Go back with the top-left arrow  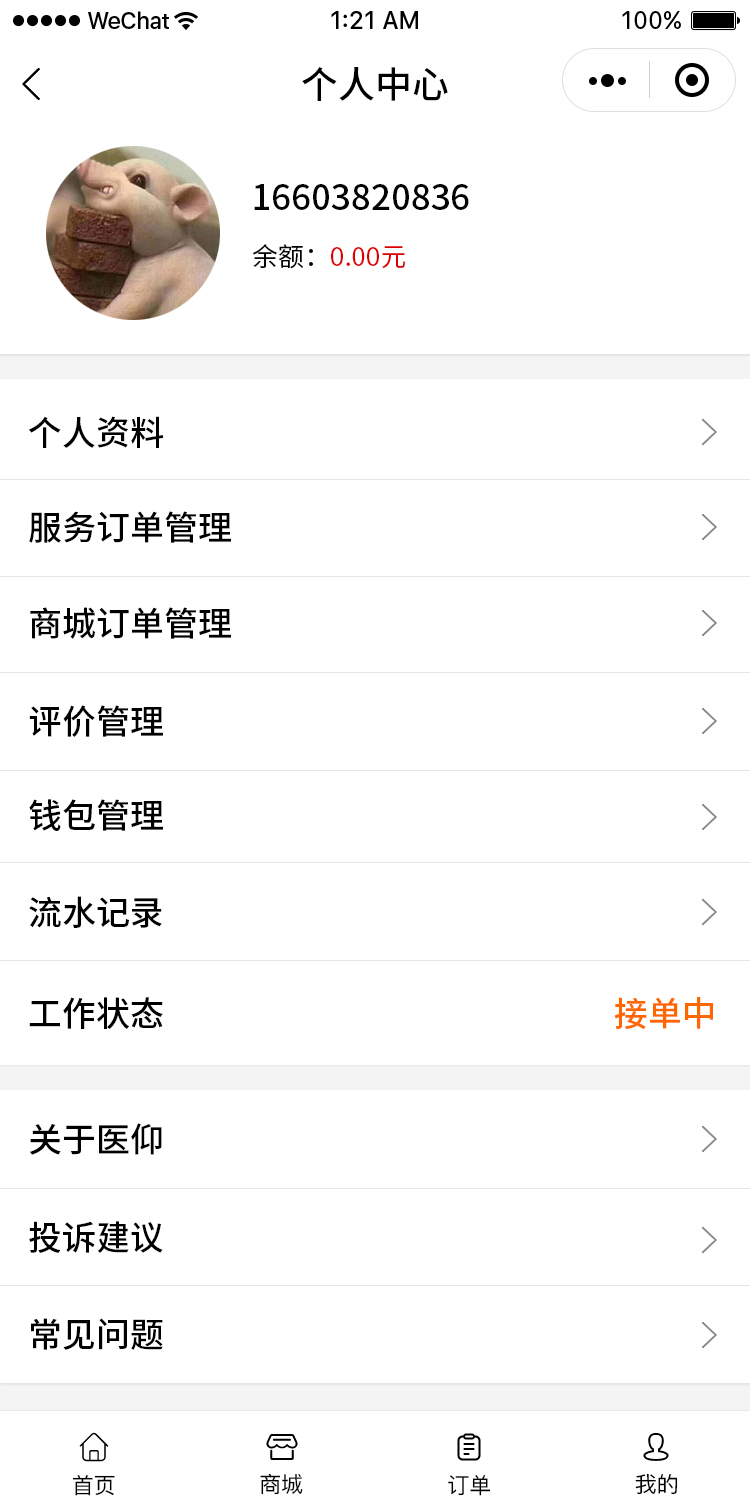coord(32,84)
